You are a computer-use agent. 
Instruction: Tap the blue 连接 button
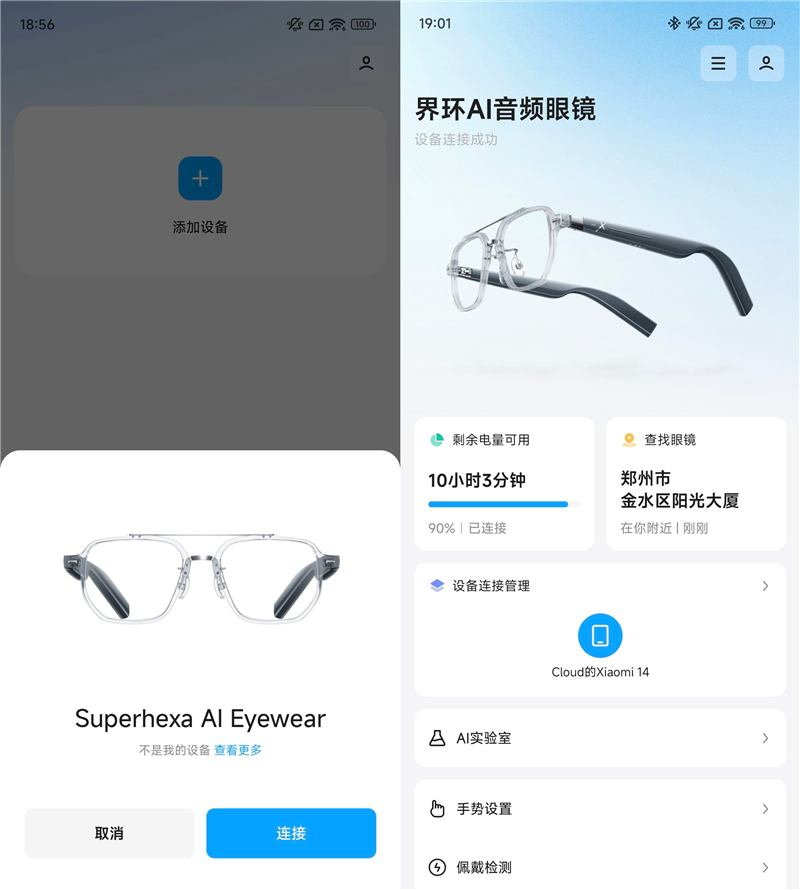291,833
